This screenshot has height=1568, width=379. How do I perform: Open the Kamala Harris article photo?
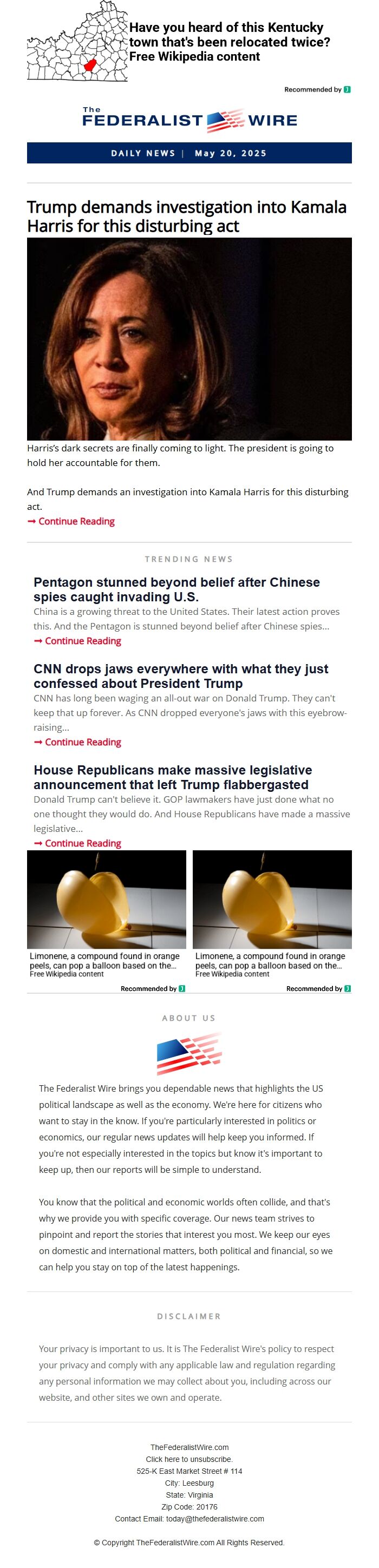coord(189,338)
